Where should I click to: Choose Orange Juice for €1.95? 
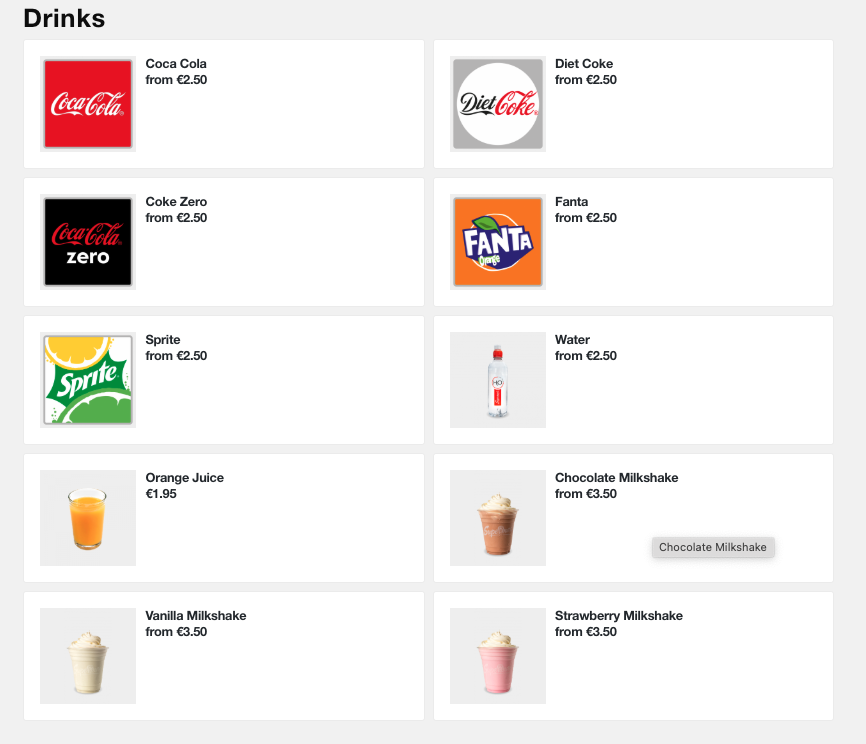pyautogui.click(x=224, y=518)
